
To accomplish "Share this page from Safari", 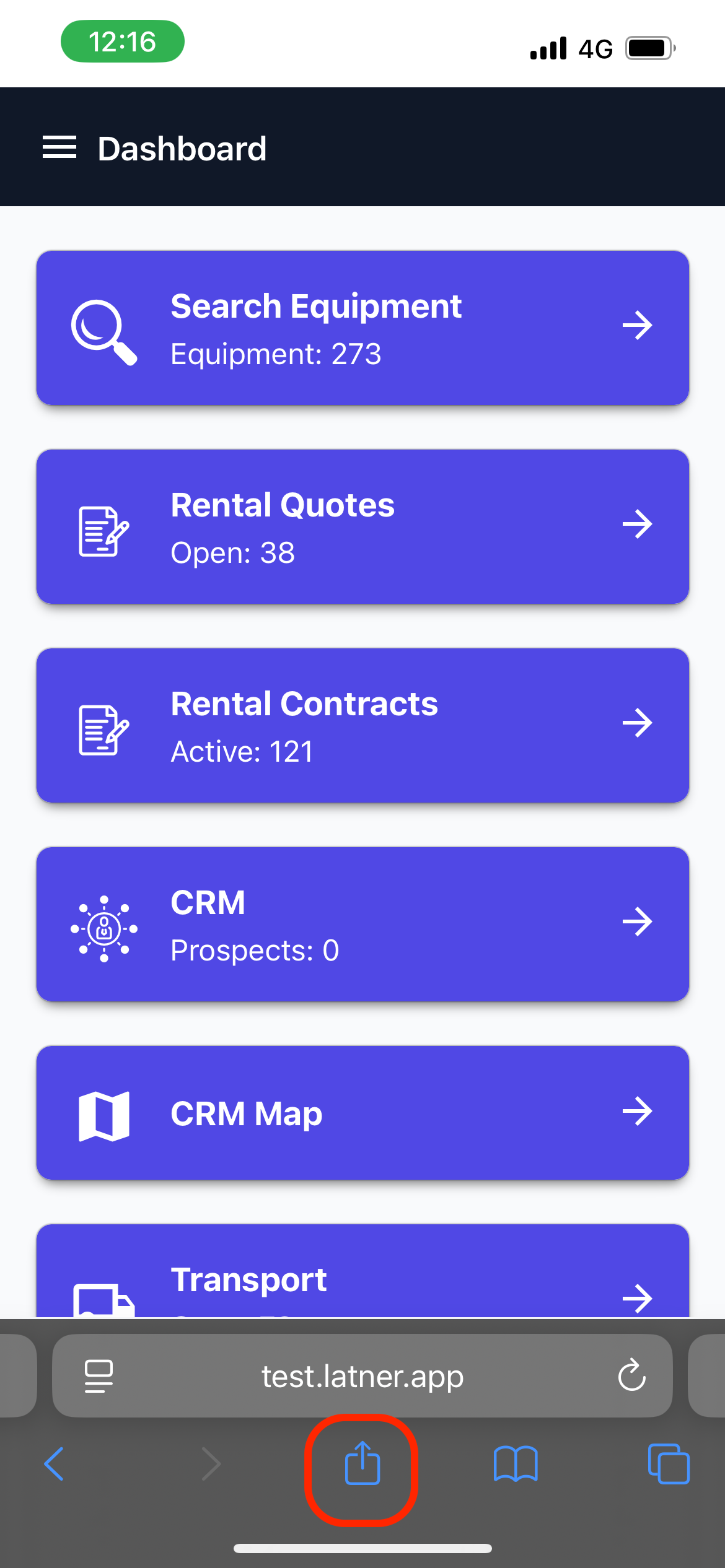I will [362, 1464].
